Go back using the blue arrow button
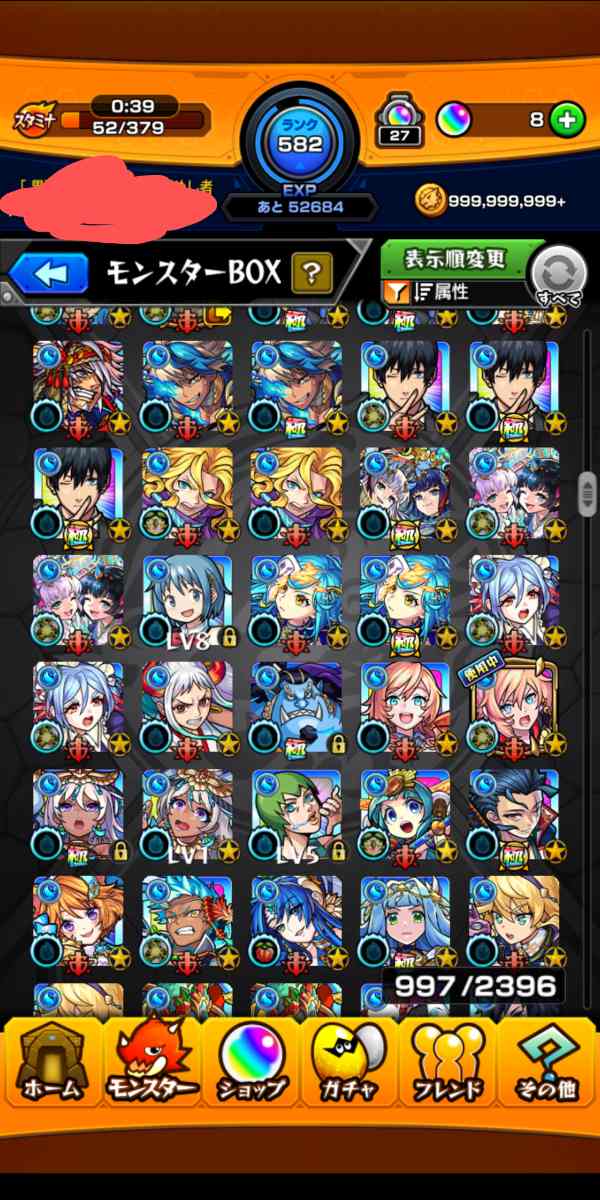Viewport: 600px width, 1200px height. coord(48,272)
